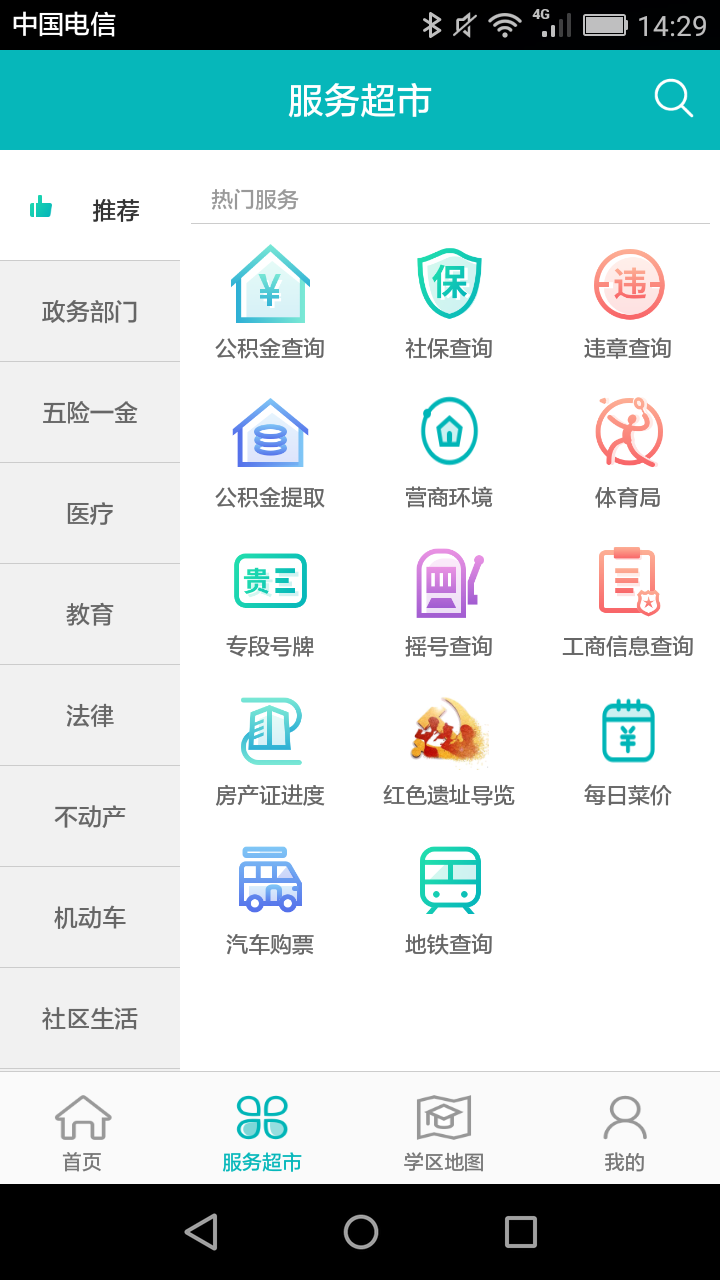Switch to the 教育 category
The image size is (720, 1280).
(90, 615)
